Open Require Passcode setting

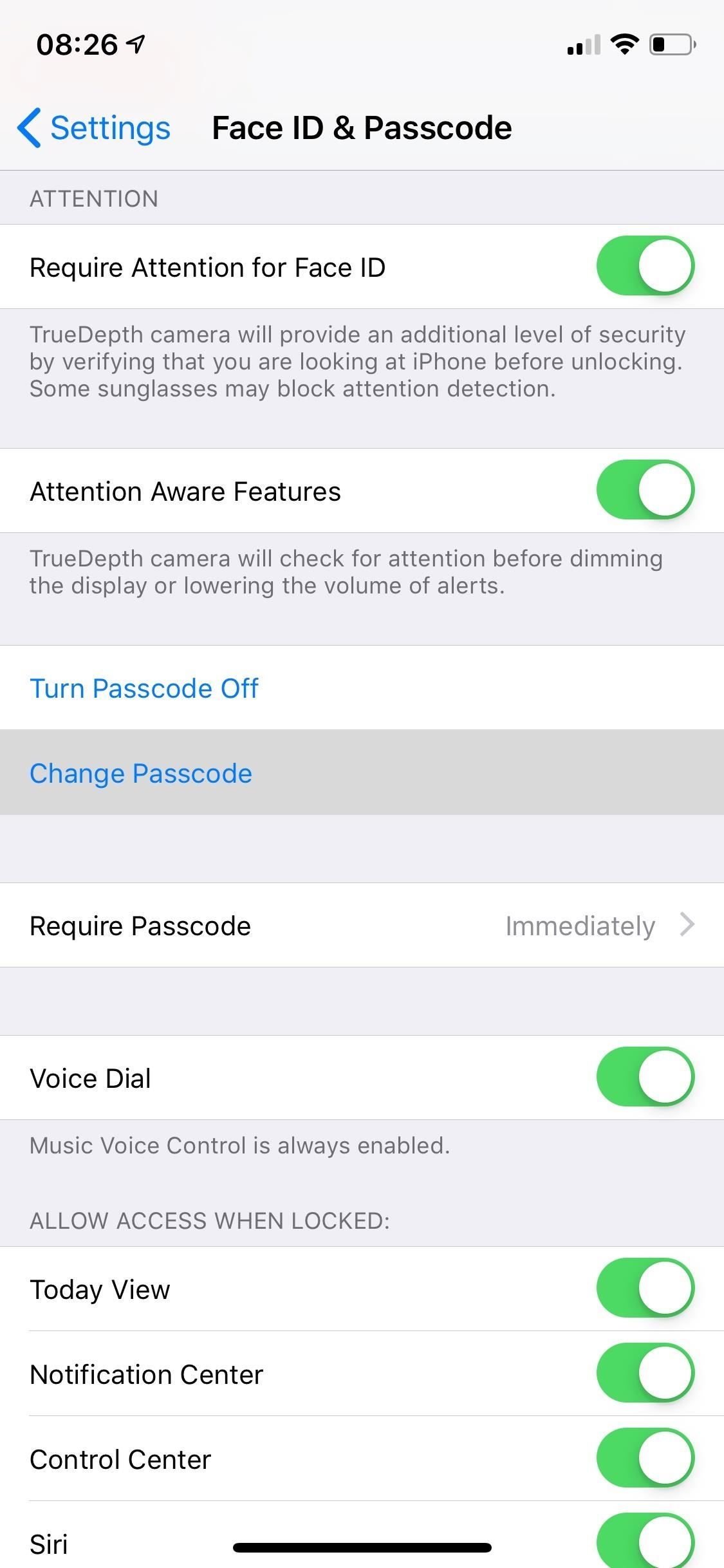click(x=362, y=926)
